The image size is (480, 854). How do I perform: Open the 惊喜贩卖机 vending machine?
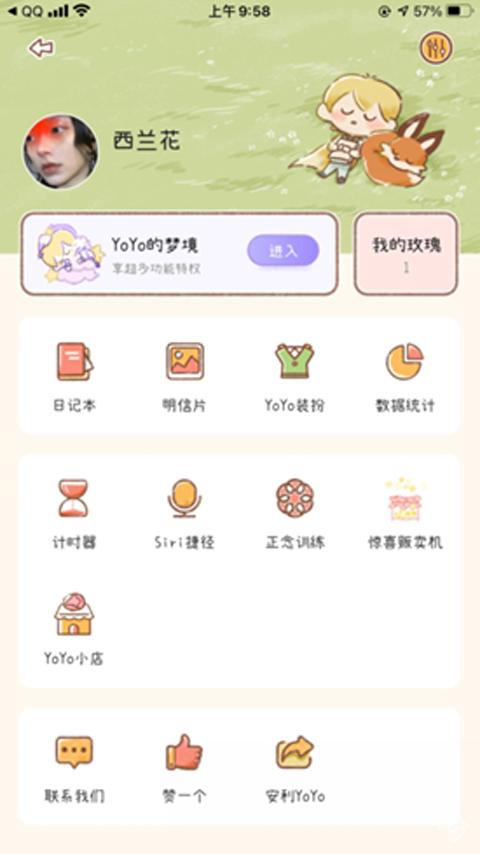pyautogui.click(x=405, y=514)
